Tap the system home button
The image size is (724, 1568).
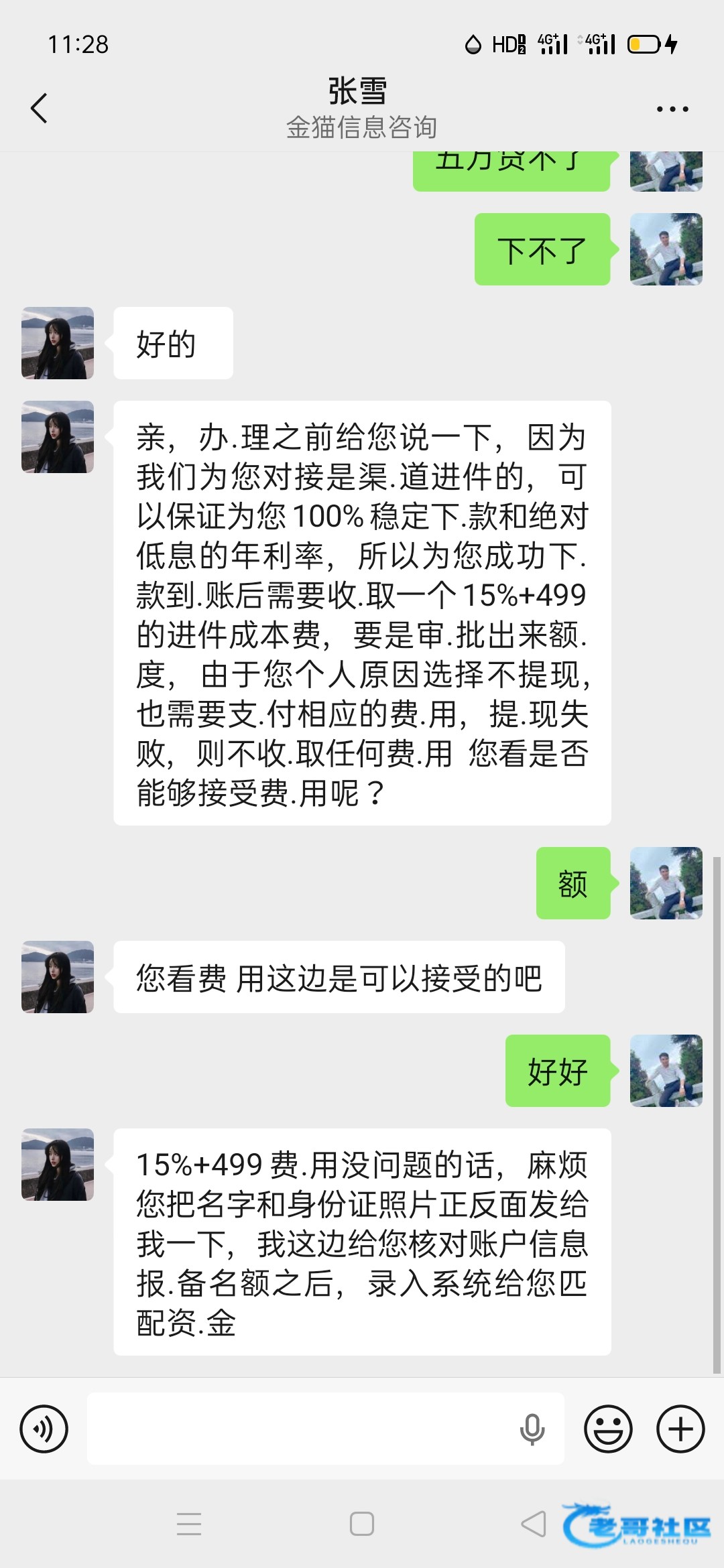(x=362, y=1524)
